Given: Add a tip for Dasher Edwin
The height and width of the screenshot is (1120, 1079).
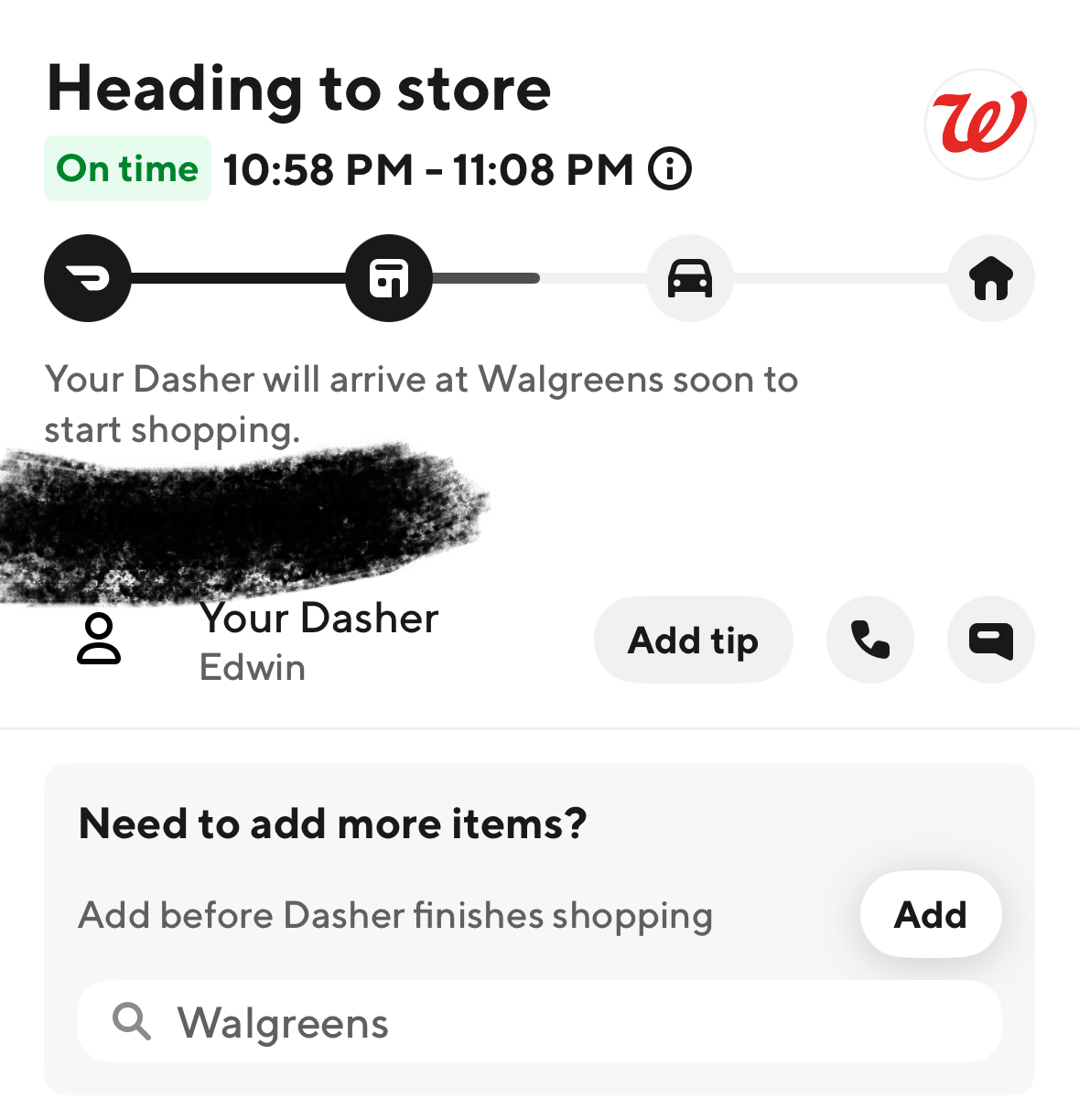Looking at the screenshot, I should (x=693, y=641).
